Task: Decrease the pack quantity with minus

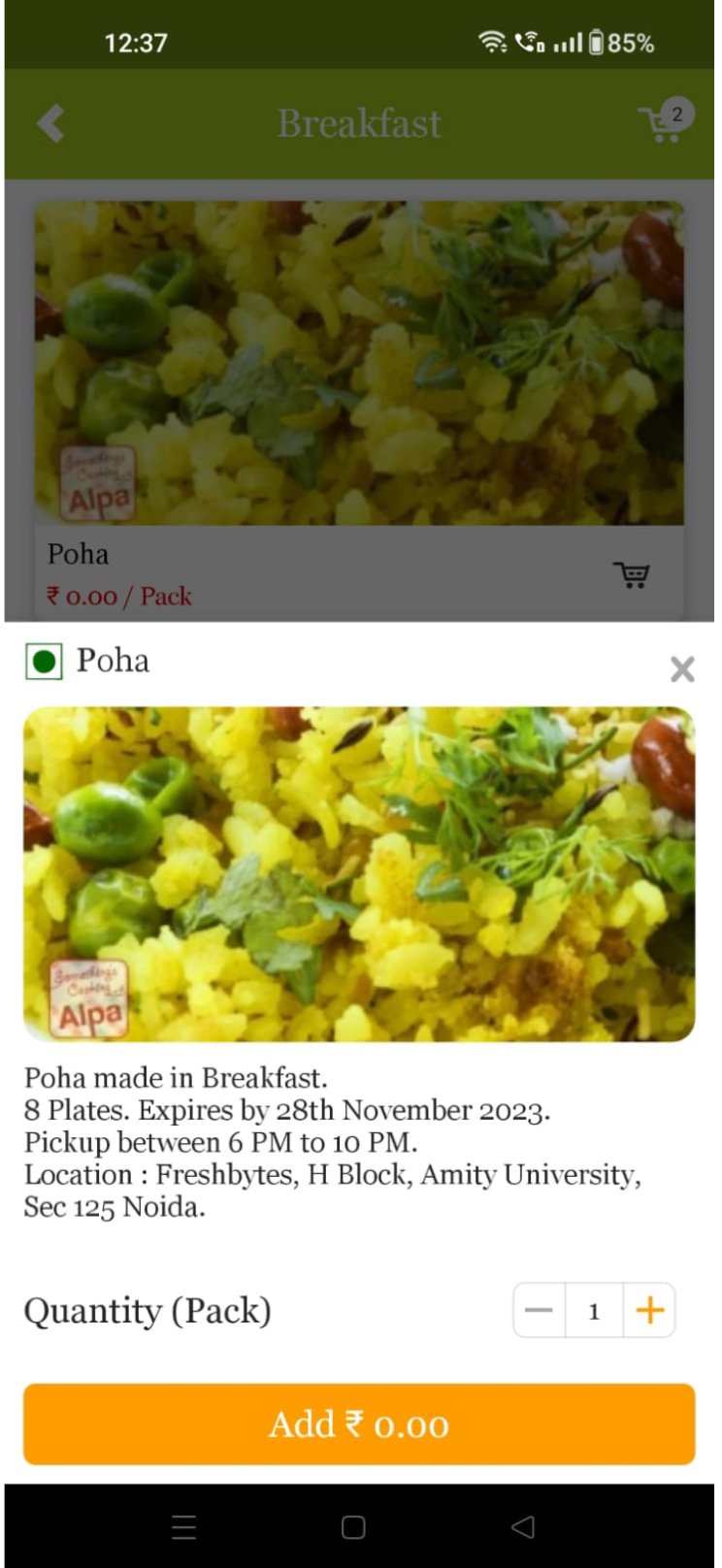Action: coord(539,1311)
